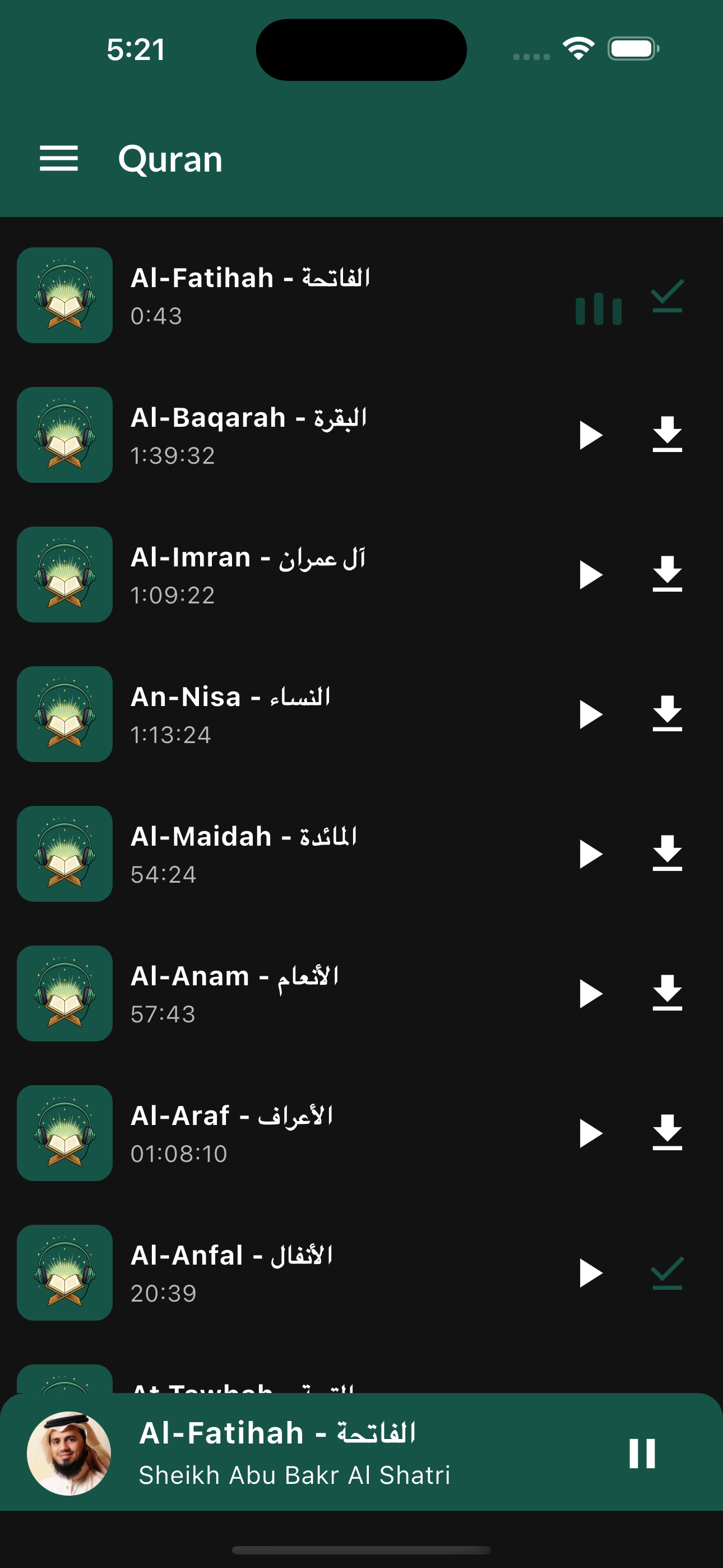Screen dimensions: 723x1568
Task: Download the An-Nisa surah audio
Action: tap(667, 714)
